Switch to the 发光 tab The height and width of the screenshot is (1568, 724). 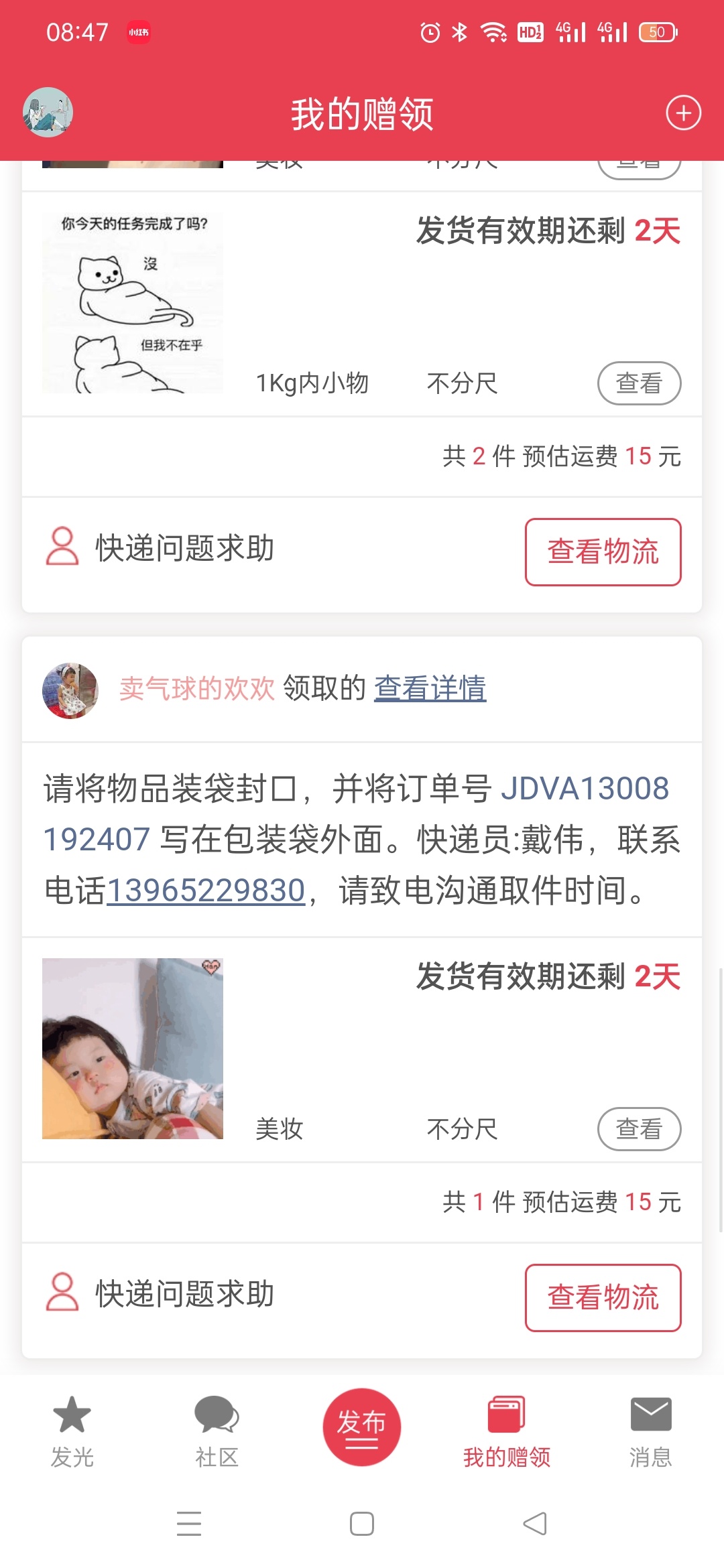[72, 1431]
